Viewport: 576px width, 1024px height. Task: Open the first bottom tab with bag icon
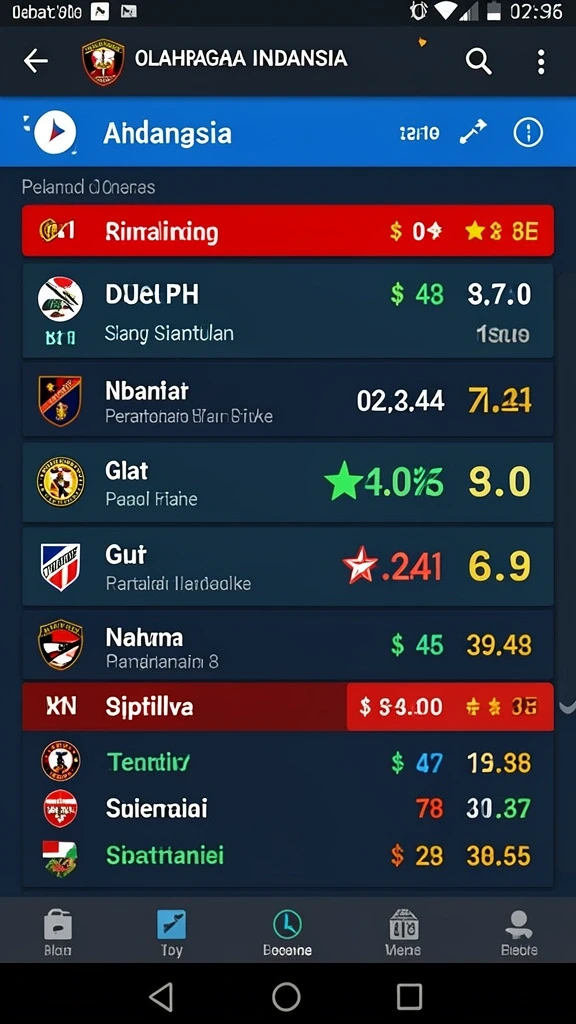(x=57, y=933)
